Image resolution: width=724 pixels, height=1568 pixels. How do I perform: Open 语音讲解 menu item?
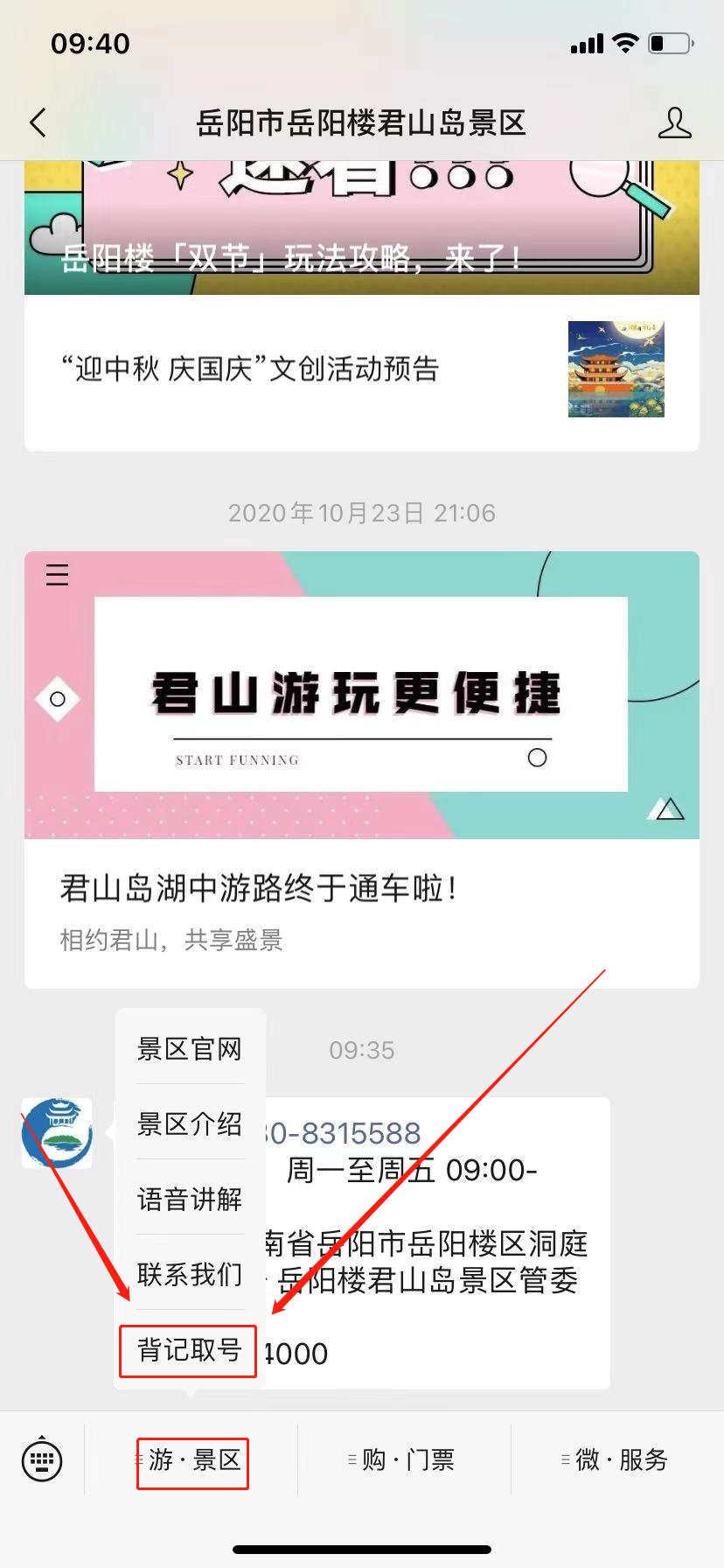click(x=190, y=1200)
